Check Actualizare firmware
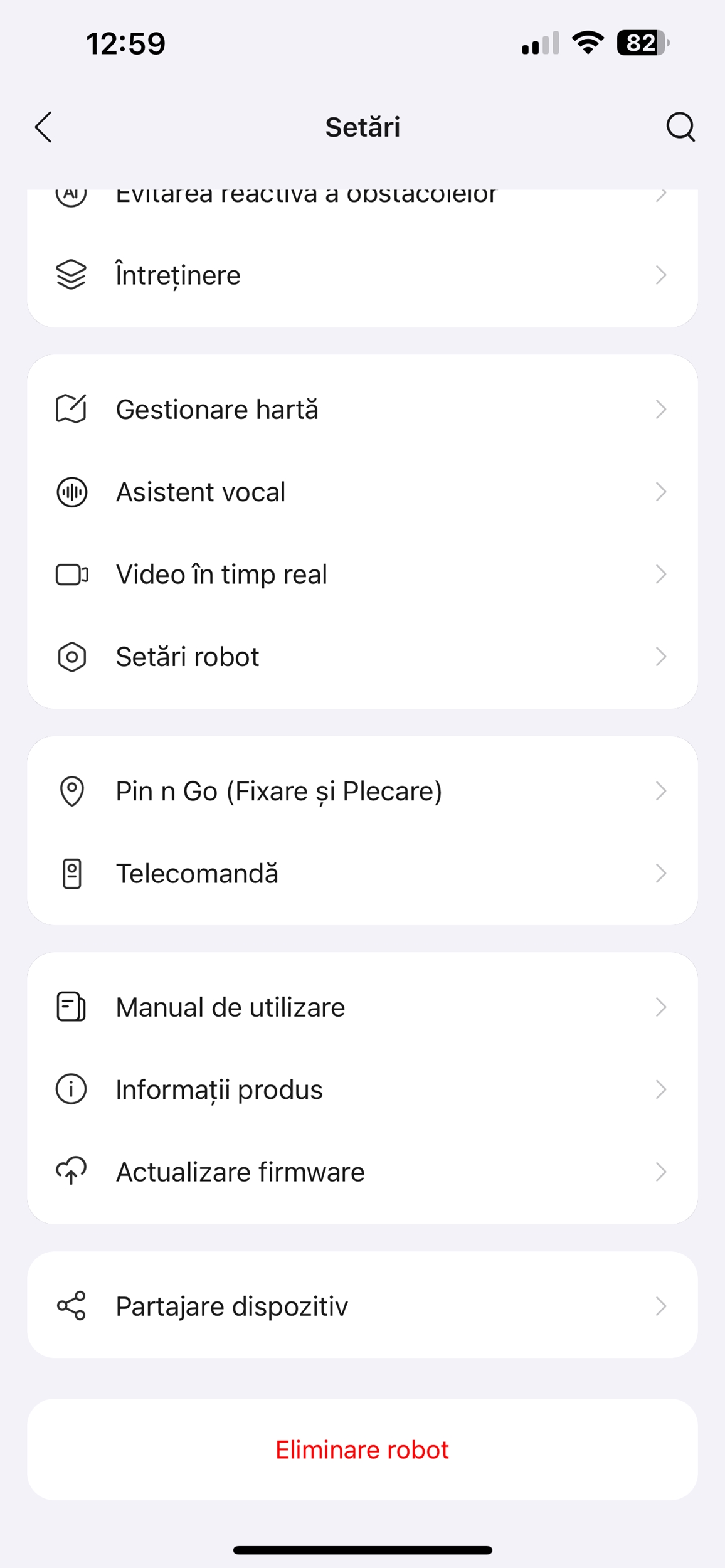725x1568 pixels. coord(362,1172)
